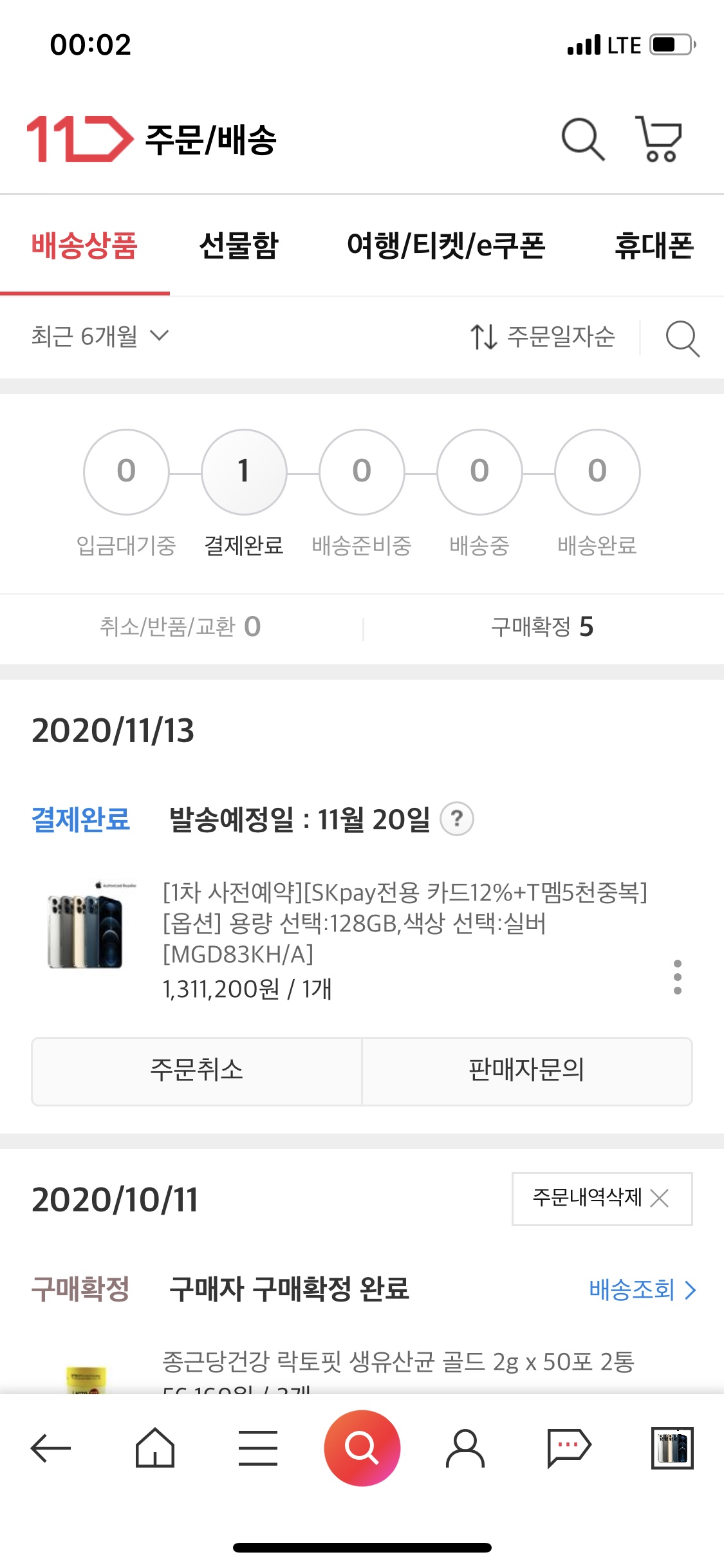The height and width of the screenshot is (1568, 724).
Task: Open the iPhone order product details
Action: click(404, 924)
